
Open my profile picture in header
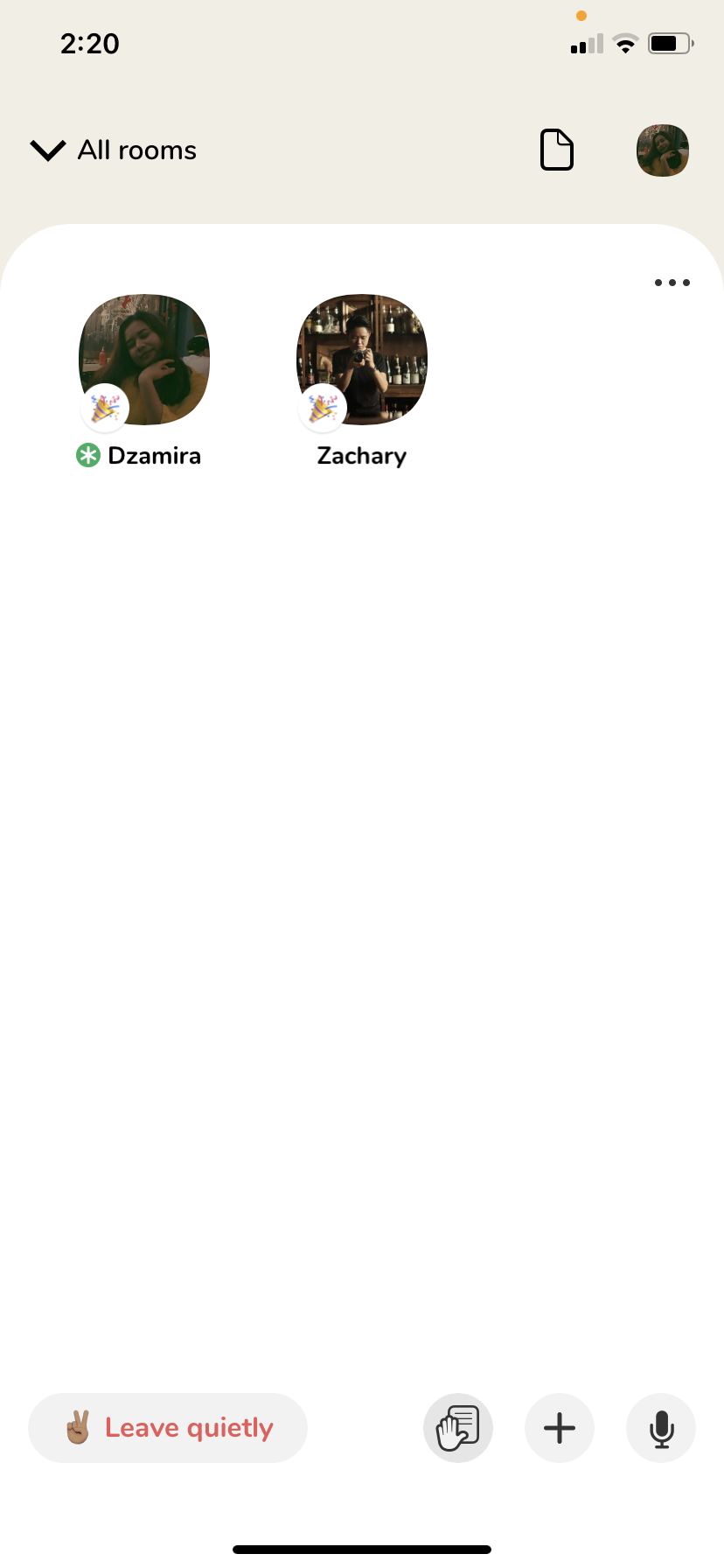click(x=662, y=150)
